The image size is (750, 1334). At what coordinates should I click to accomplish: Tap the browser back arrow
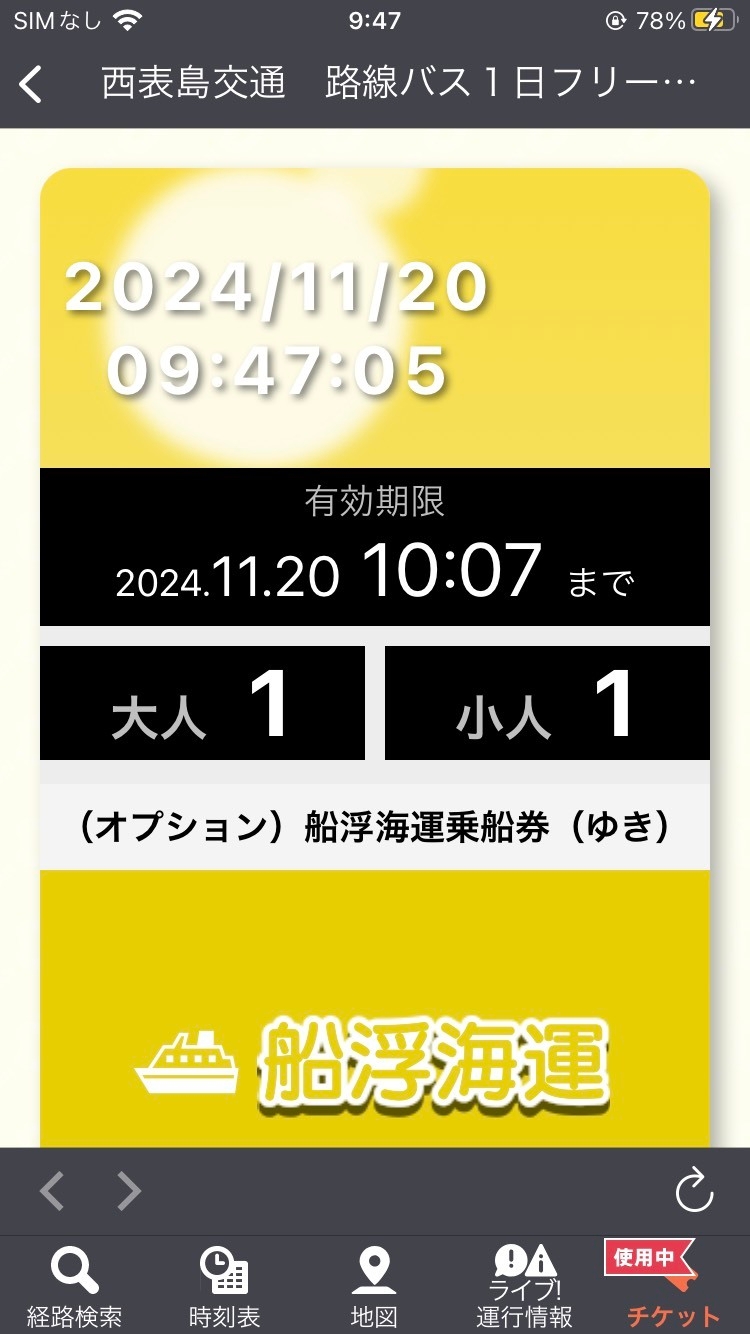coord(52,1191)
